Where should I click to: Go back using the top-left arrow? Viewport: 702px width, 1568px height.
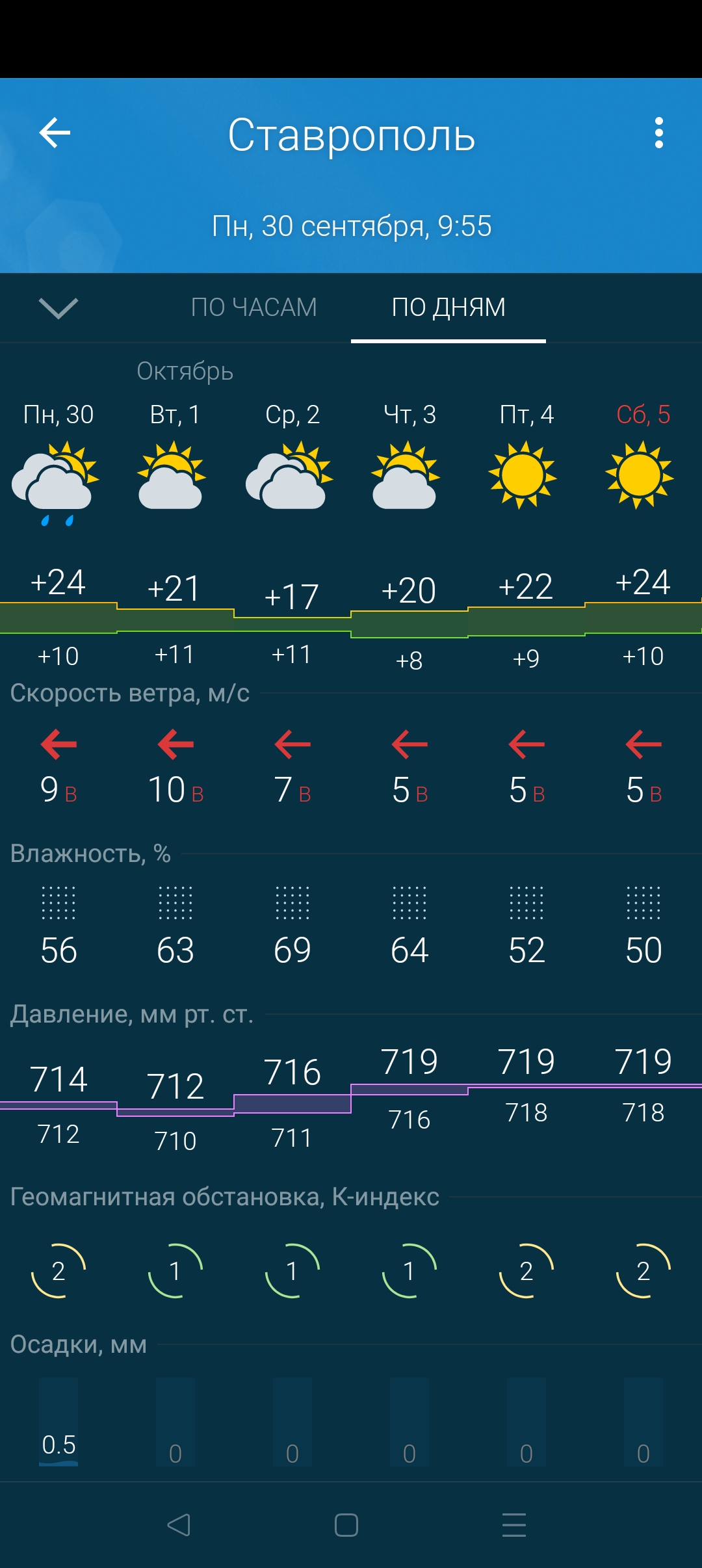[55, 133]
